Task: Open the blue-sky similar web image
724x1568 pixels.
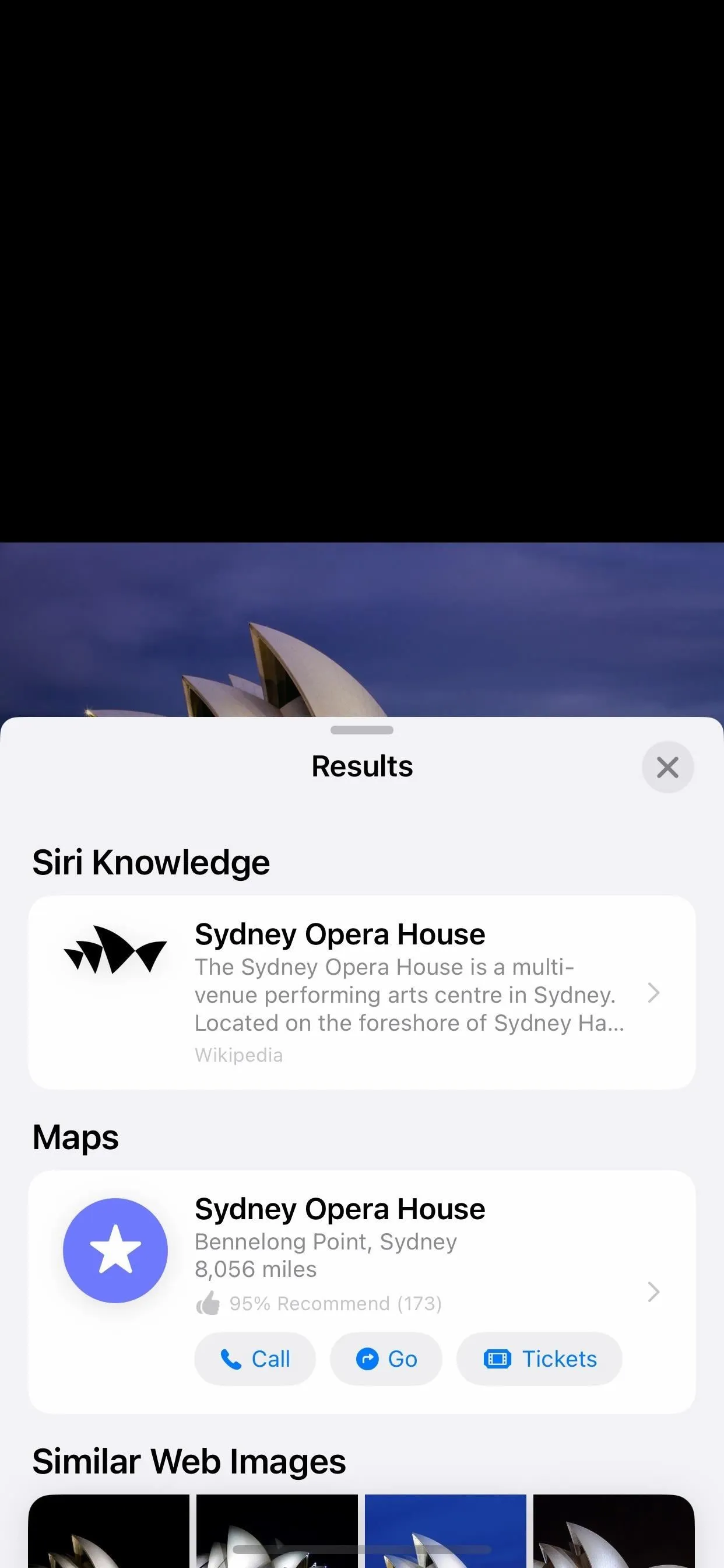Action: [x=445, y=1531]
